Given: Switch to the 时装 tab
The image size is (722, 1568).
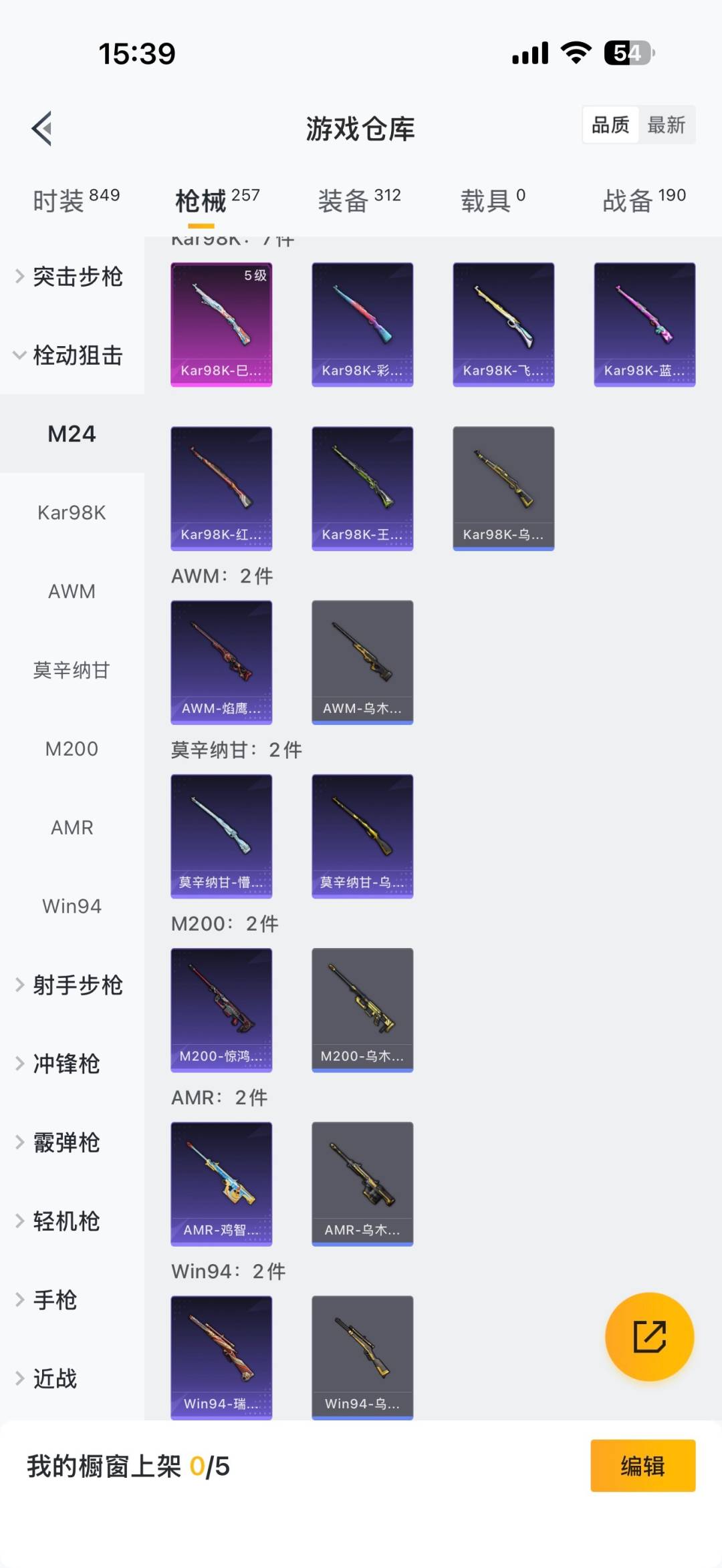Looking at the screenshot, I should pos(76,200).
